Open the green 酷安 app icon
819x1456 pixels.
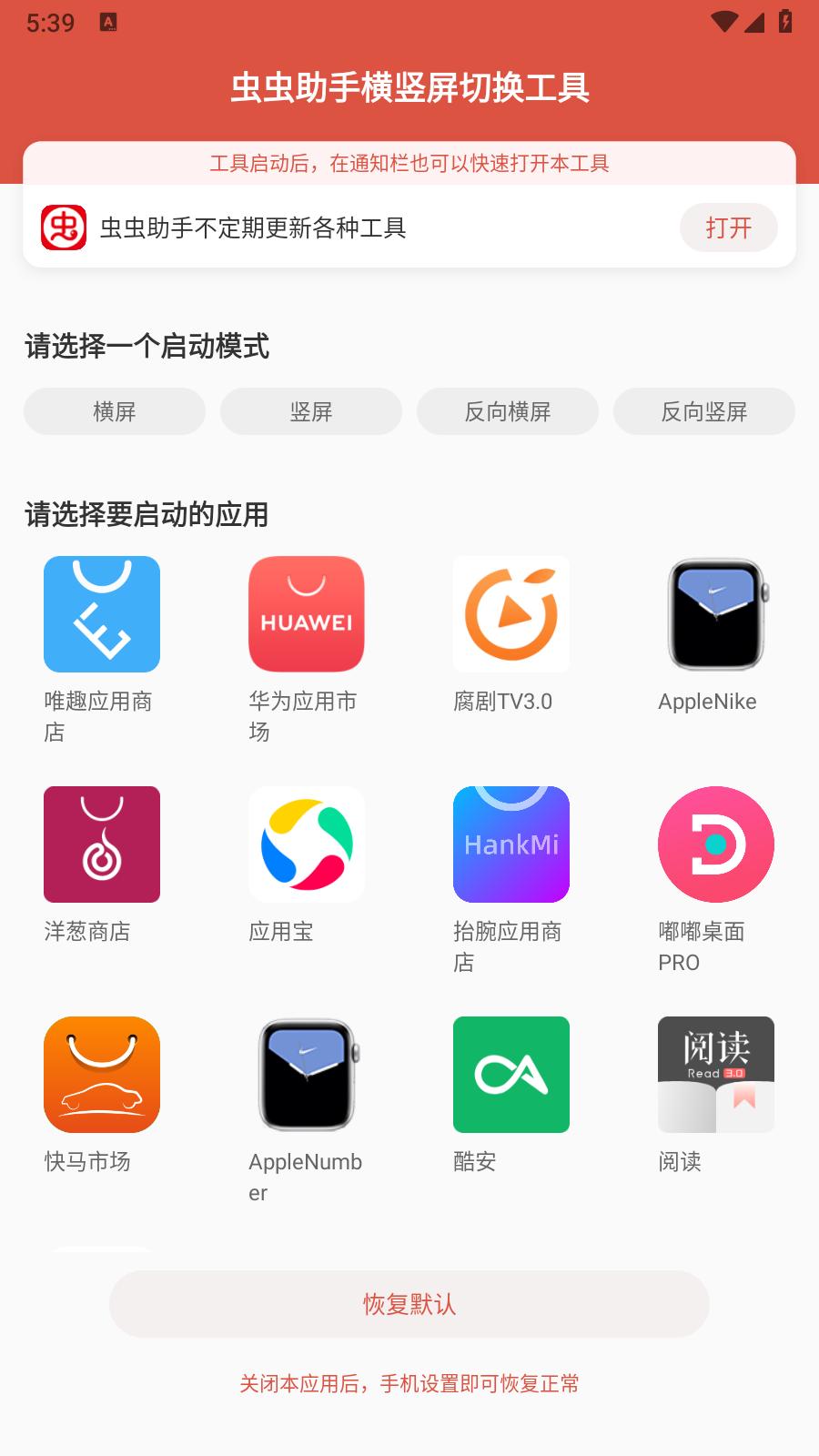click(511, 1075)
